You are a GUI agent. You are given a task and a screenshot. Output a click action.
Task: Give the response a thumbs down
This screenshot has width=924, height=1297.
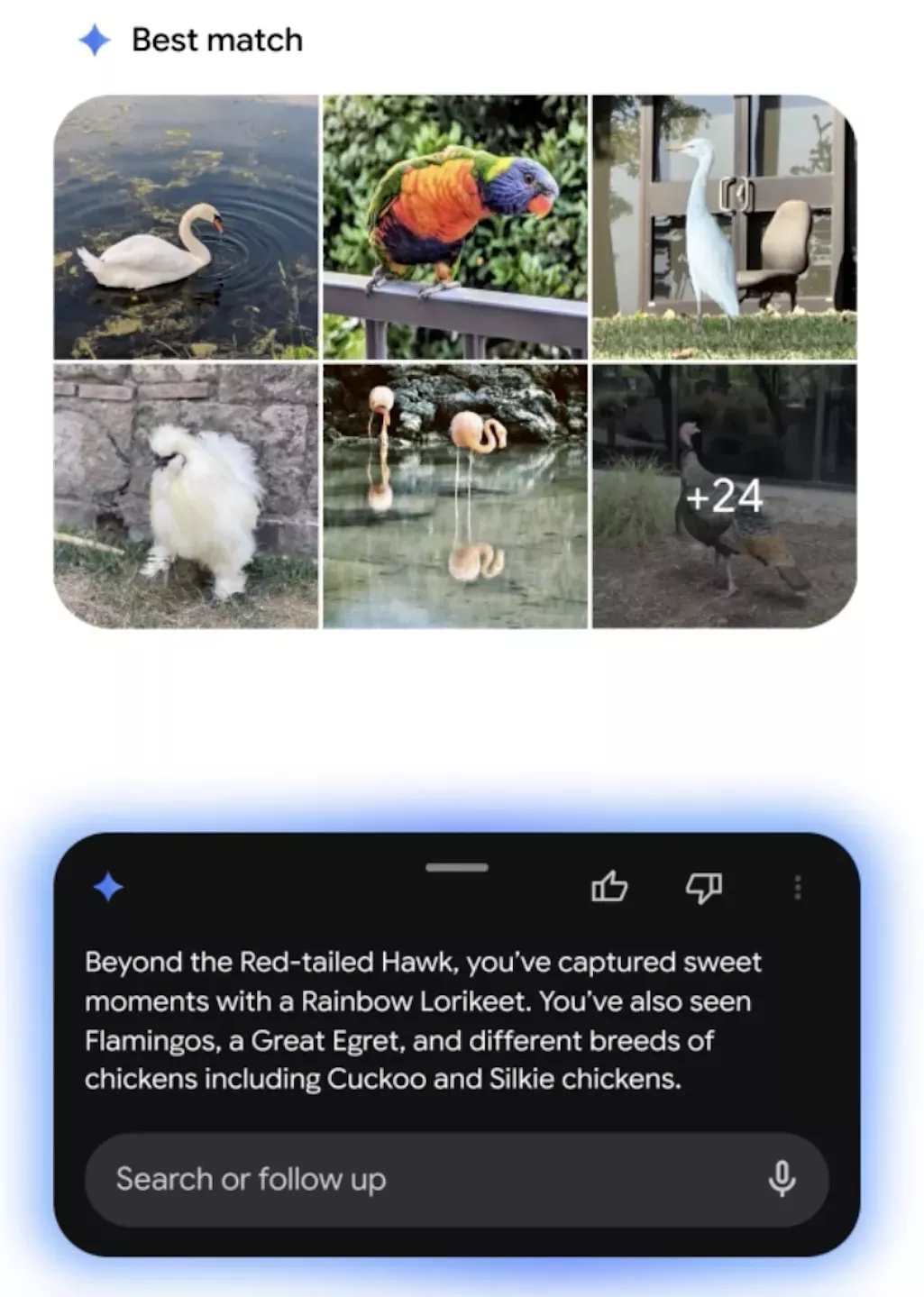click(704, 887)
